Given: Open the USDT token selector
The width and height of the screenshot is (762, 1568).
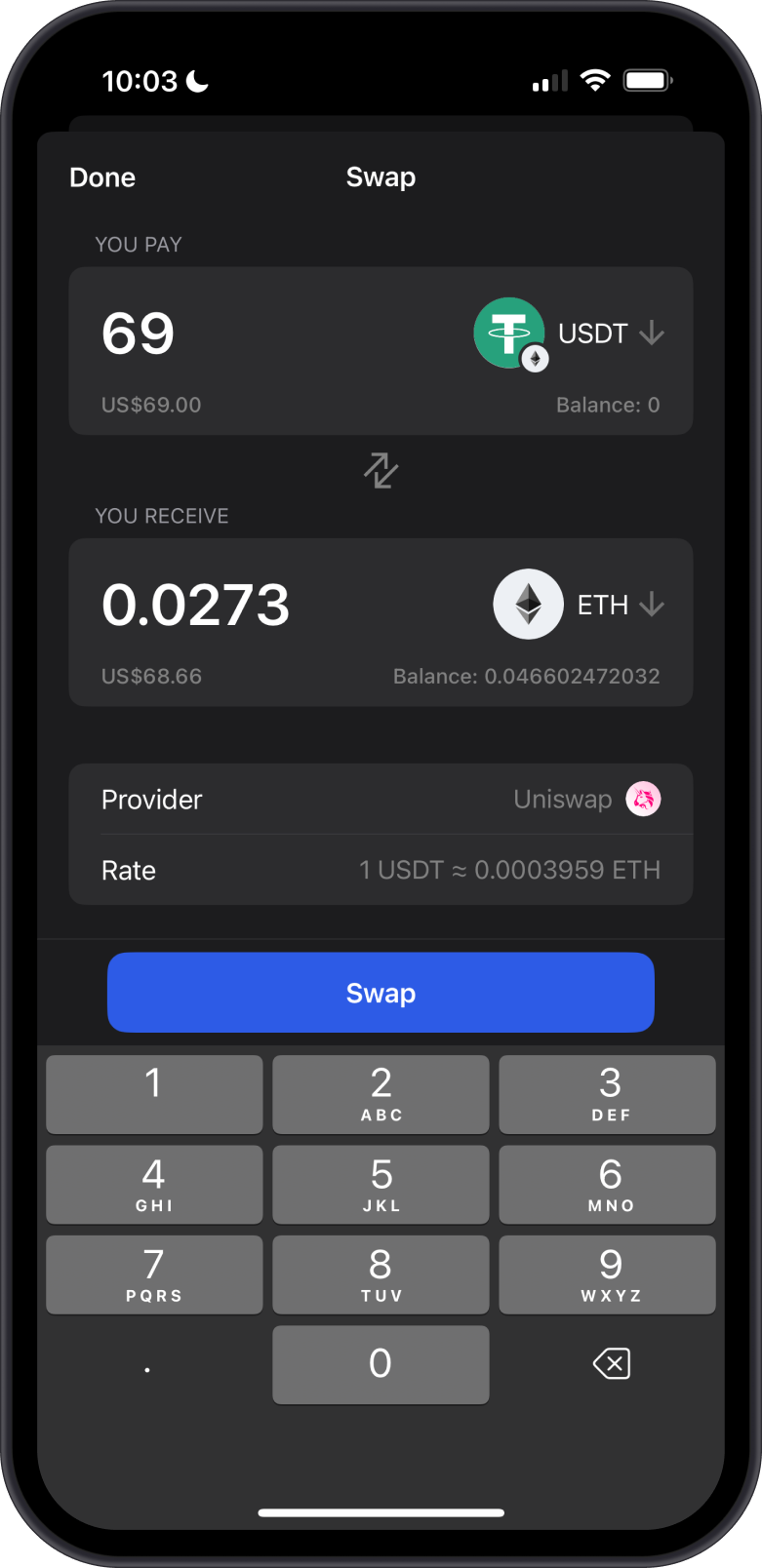Looking at the screenshot, I should 591,333.
